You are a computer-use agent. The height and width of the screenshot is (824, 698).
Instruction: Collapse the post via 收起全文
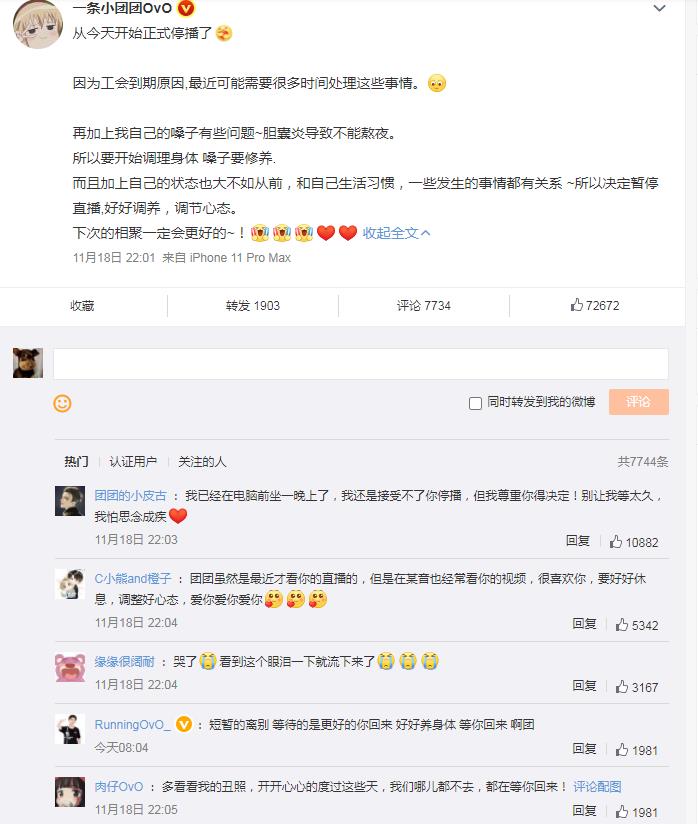coord(396,233)
